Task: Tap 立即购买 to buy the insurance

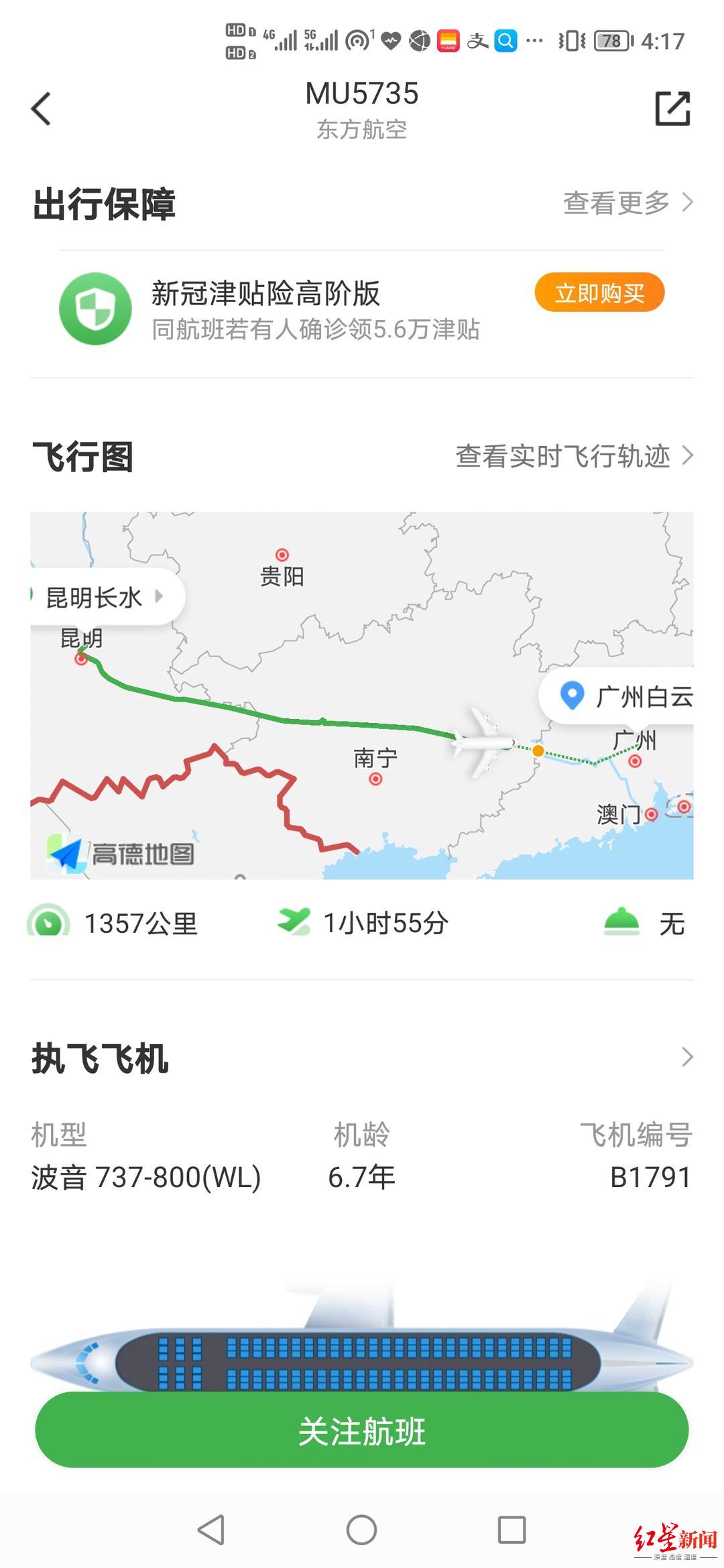Action: 599,293
